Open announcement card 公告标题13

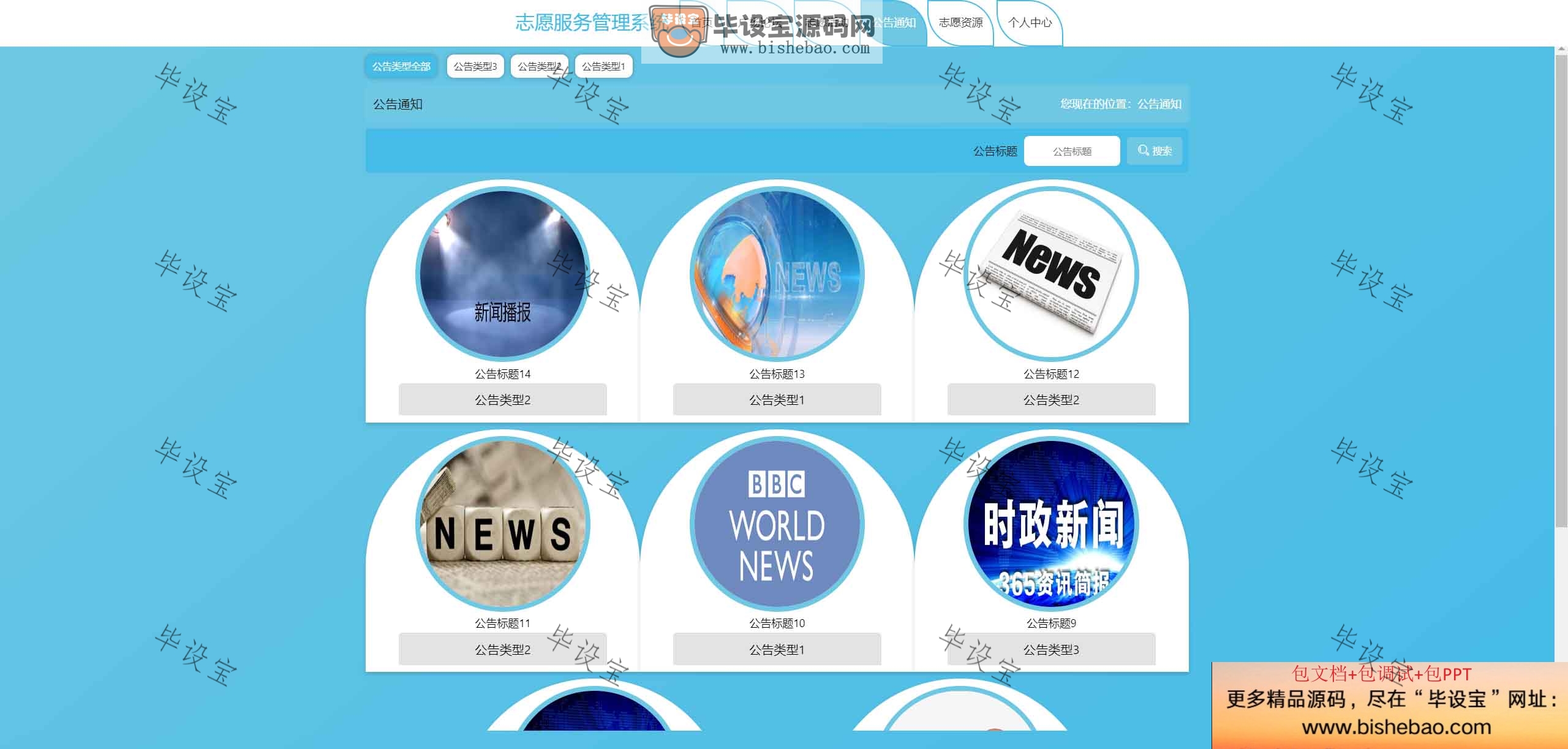[x=777, y=276]
